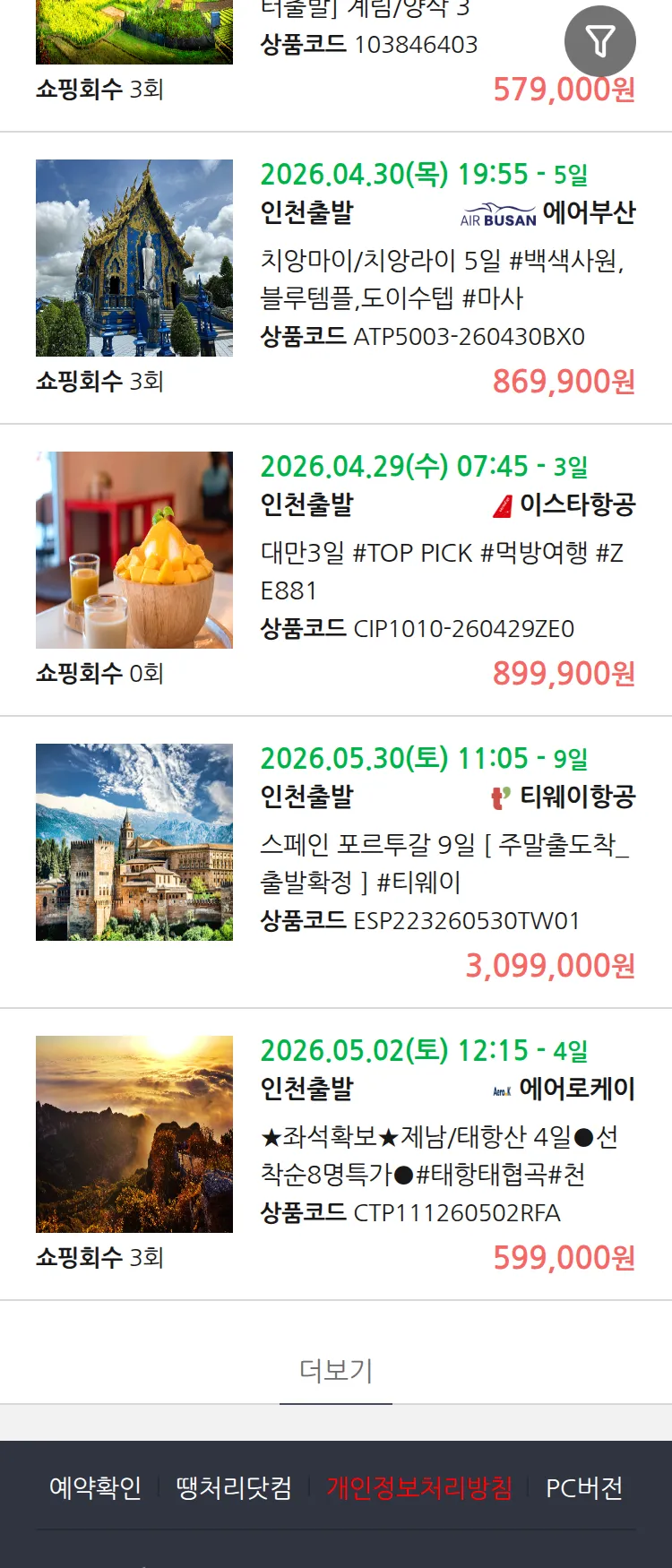Load more results with 더보기
The image size is (672, 1568).
pos(336,1370)
